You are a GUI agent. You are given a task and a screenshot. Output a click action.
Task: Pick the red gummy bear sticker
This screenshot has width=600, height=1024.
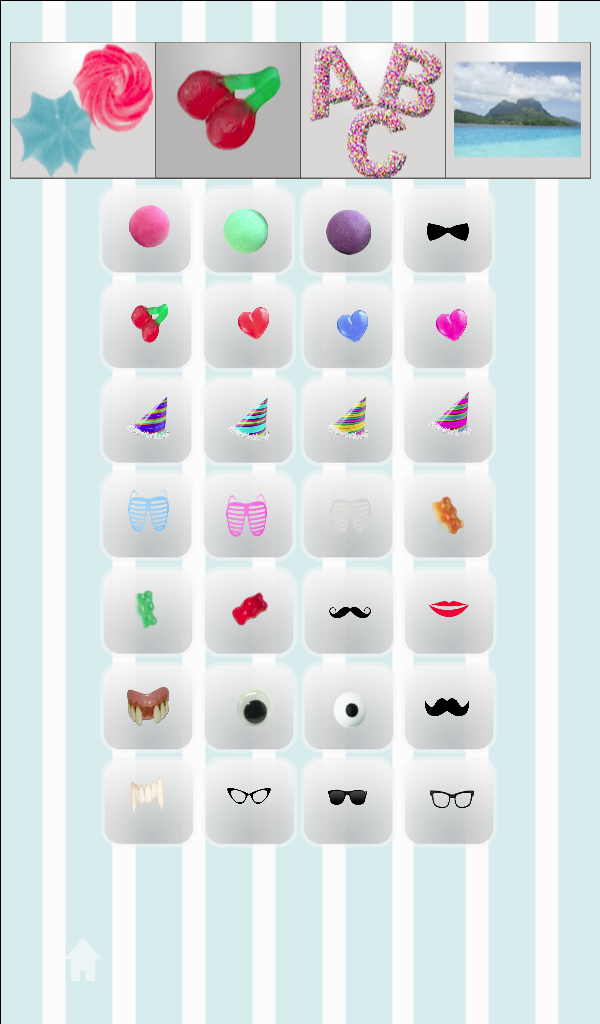coord(248,609)
